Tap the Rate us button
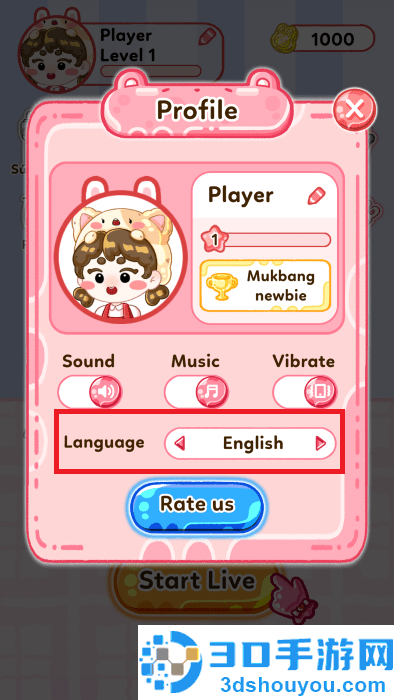The image size is (394, 700). click(196, 505)
